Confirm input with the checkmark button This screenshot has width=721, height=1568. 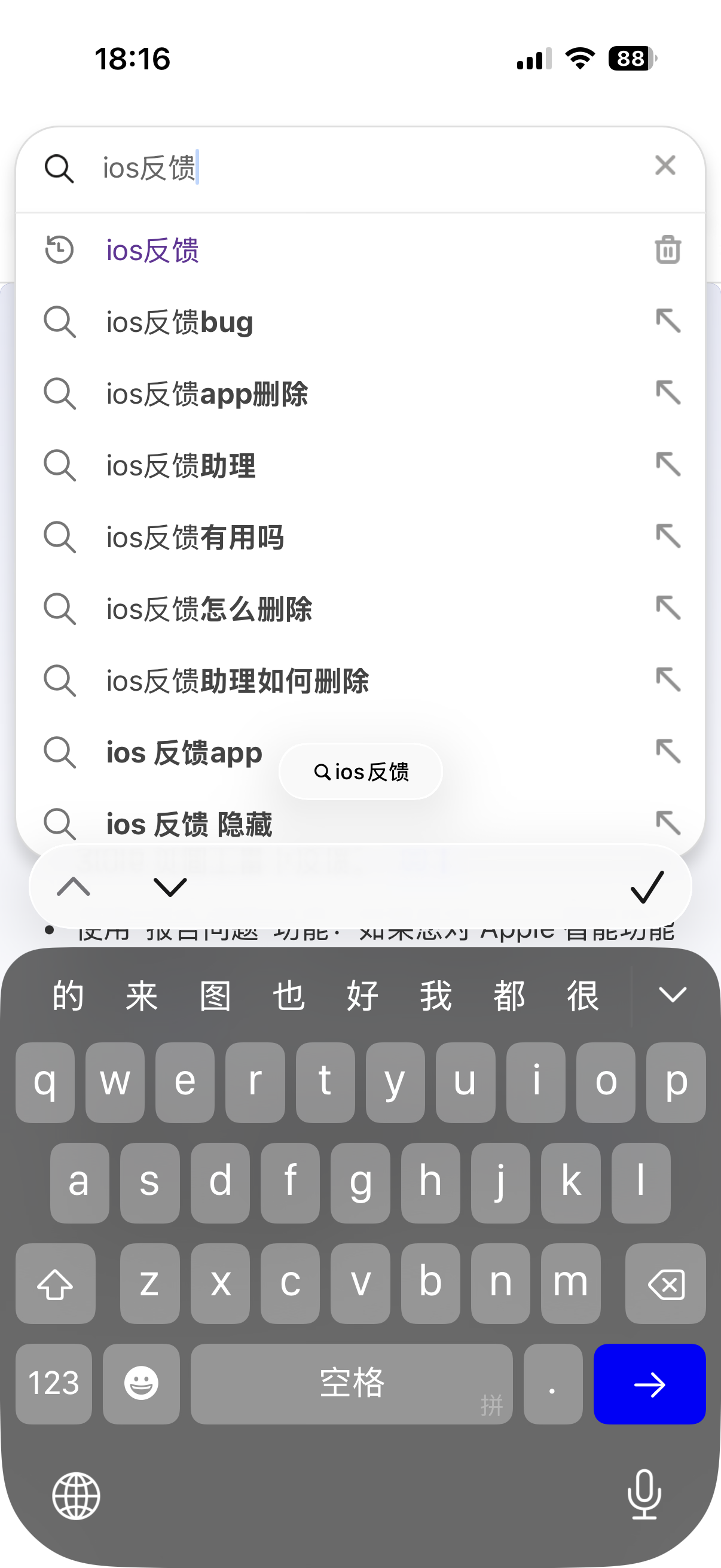tap(647, 887)
